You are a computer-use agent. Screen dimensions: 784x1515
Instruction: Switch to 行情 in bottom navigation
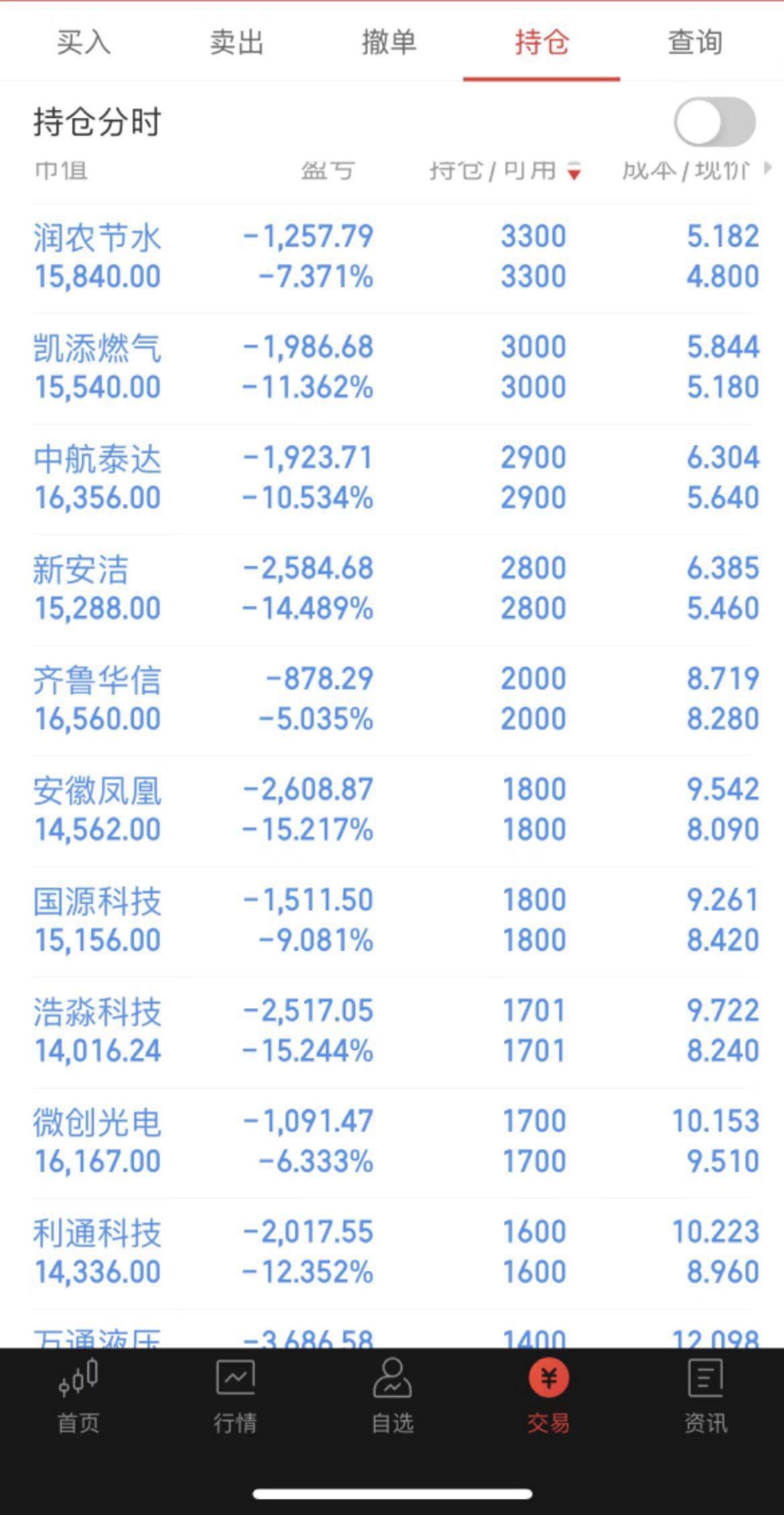click(x=235, y=1396)
